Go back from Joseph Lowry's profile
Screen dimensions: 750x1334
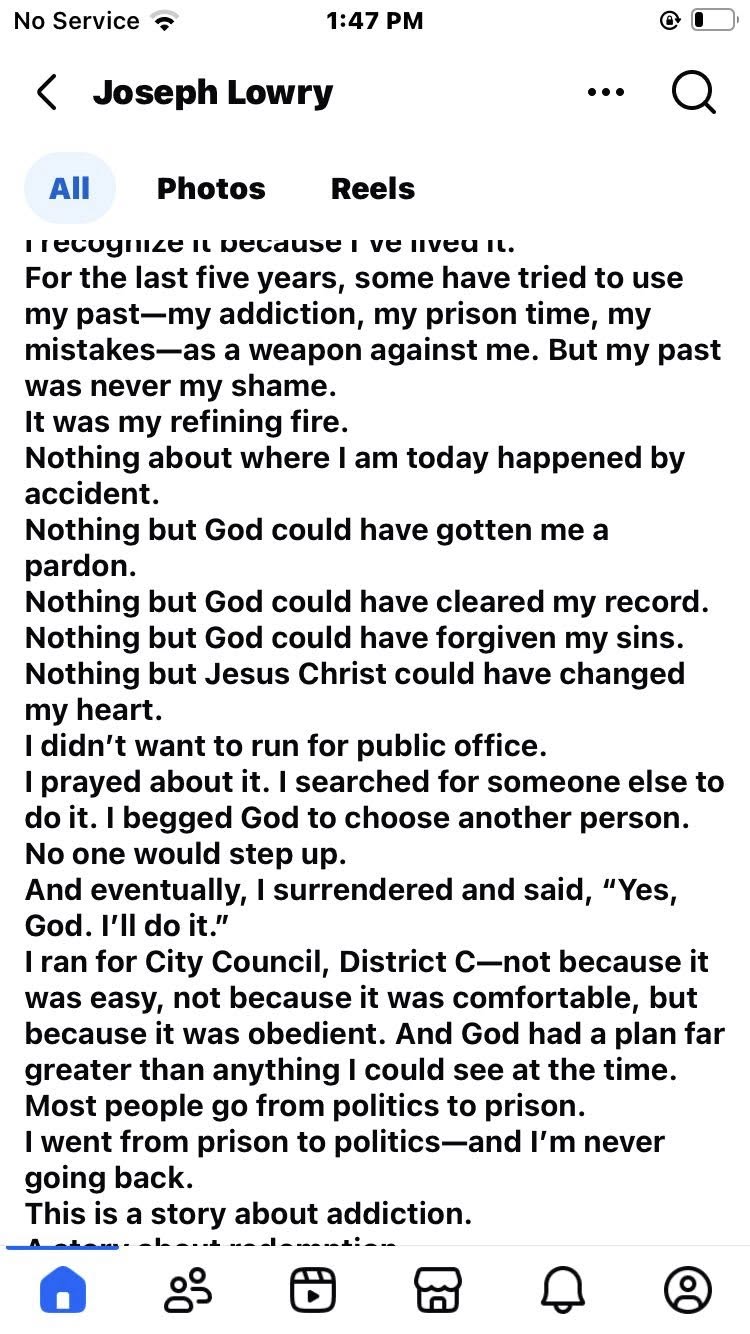click(46, 93)
